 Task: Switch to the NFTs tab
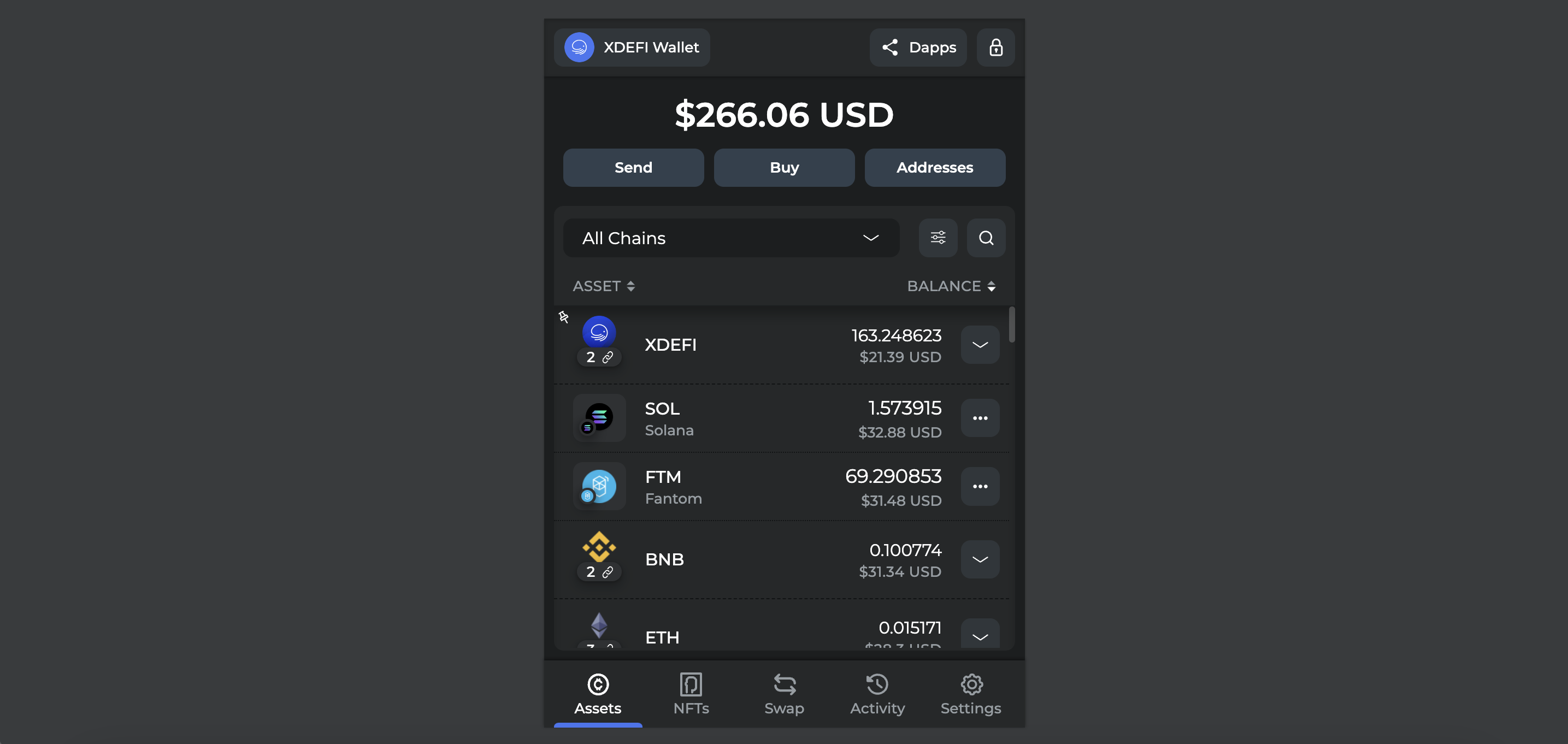click(691, 693)
